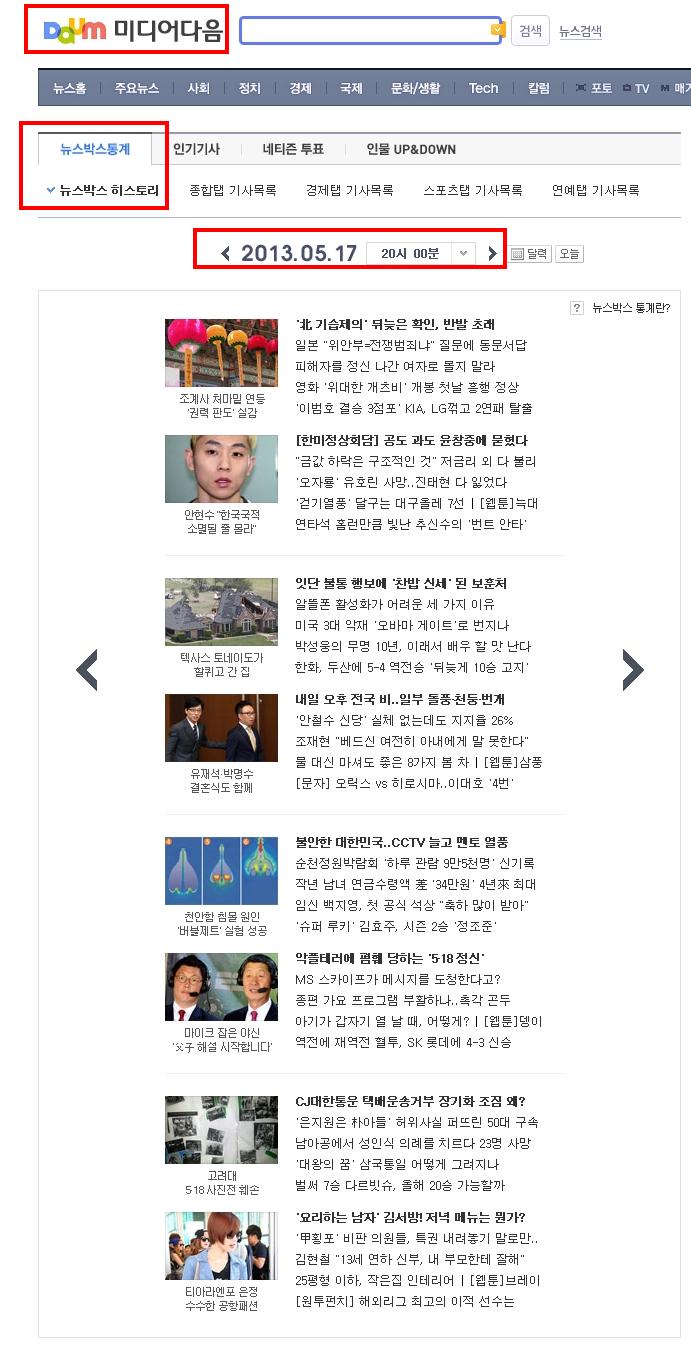This screenshot has width=691, height=1359.
Task: Expand the 20시 00분 time dropdown
Action: coord(462,254)
